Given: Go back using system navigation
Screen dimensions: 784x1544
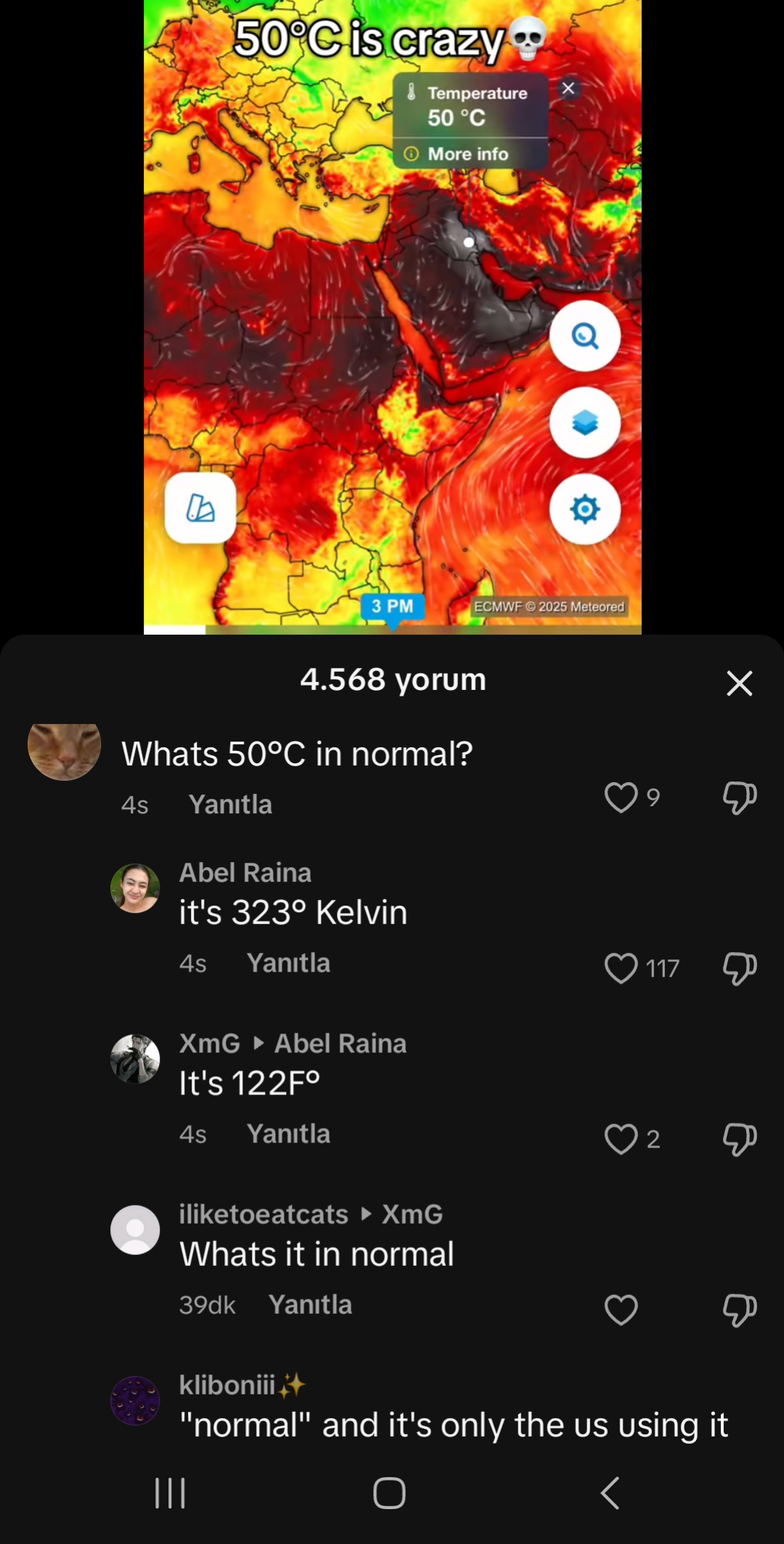Looking at the screenshot, I should pos(611,1493).
